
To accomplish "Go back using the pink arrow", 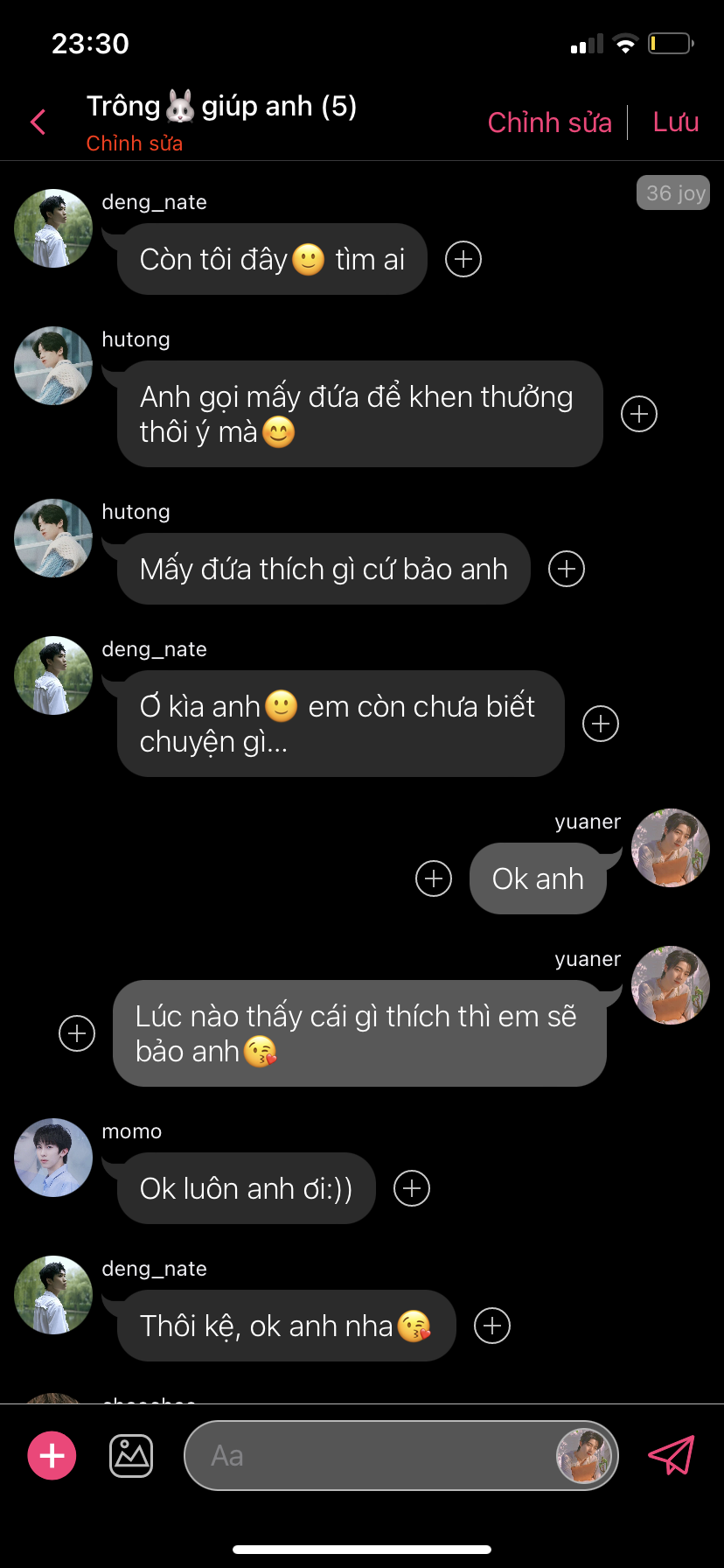I will click(x=38, y=122).
